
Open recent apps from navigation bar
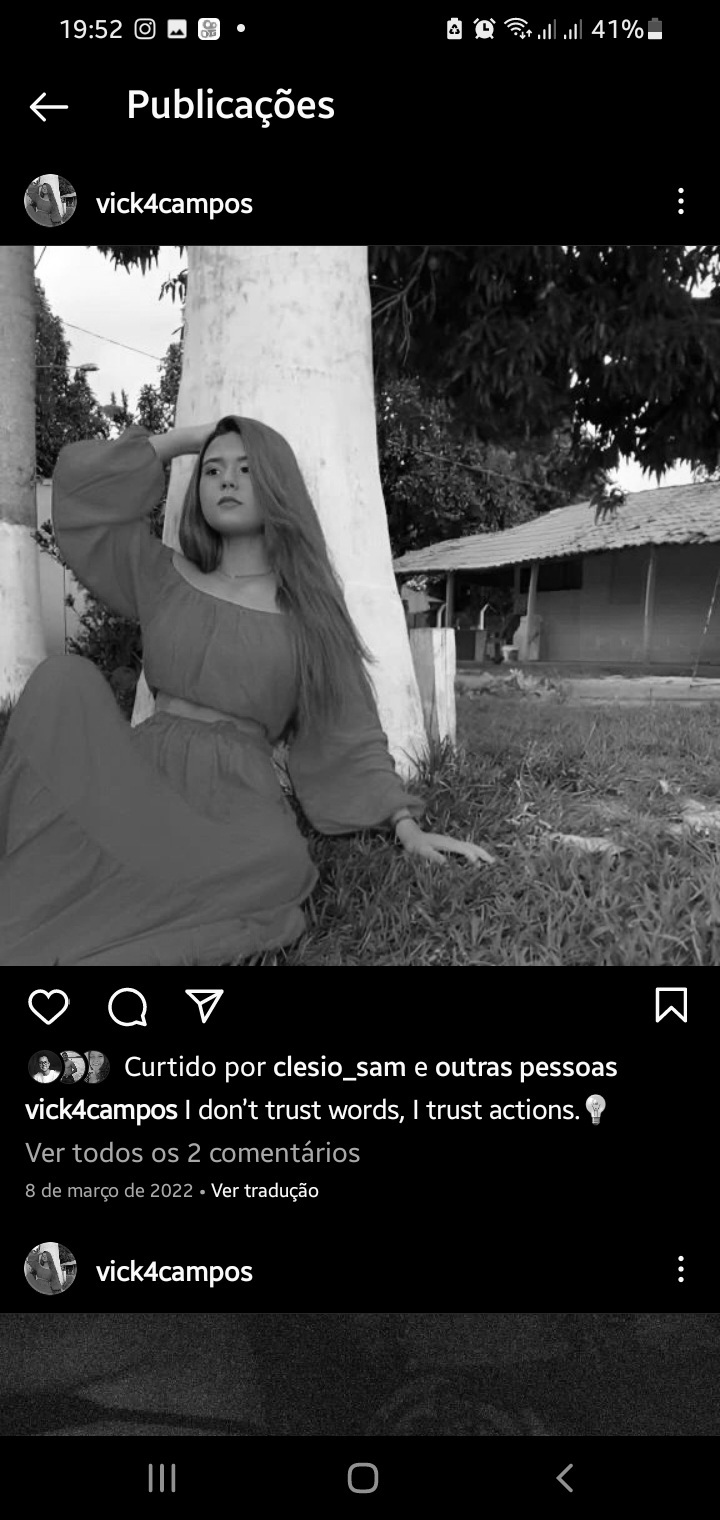click(x=162, y=1477)
